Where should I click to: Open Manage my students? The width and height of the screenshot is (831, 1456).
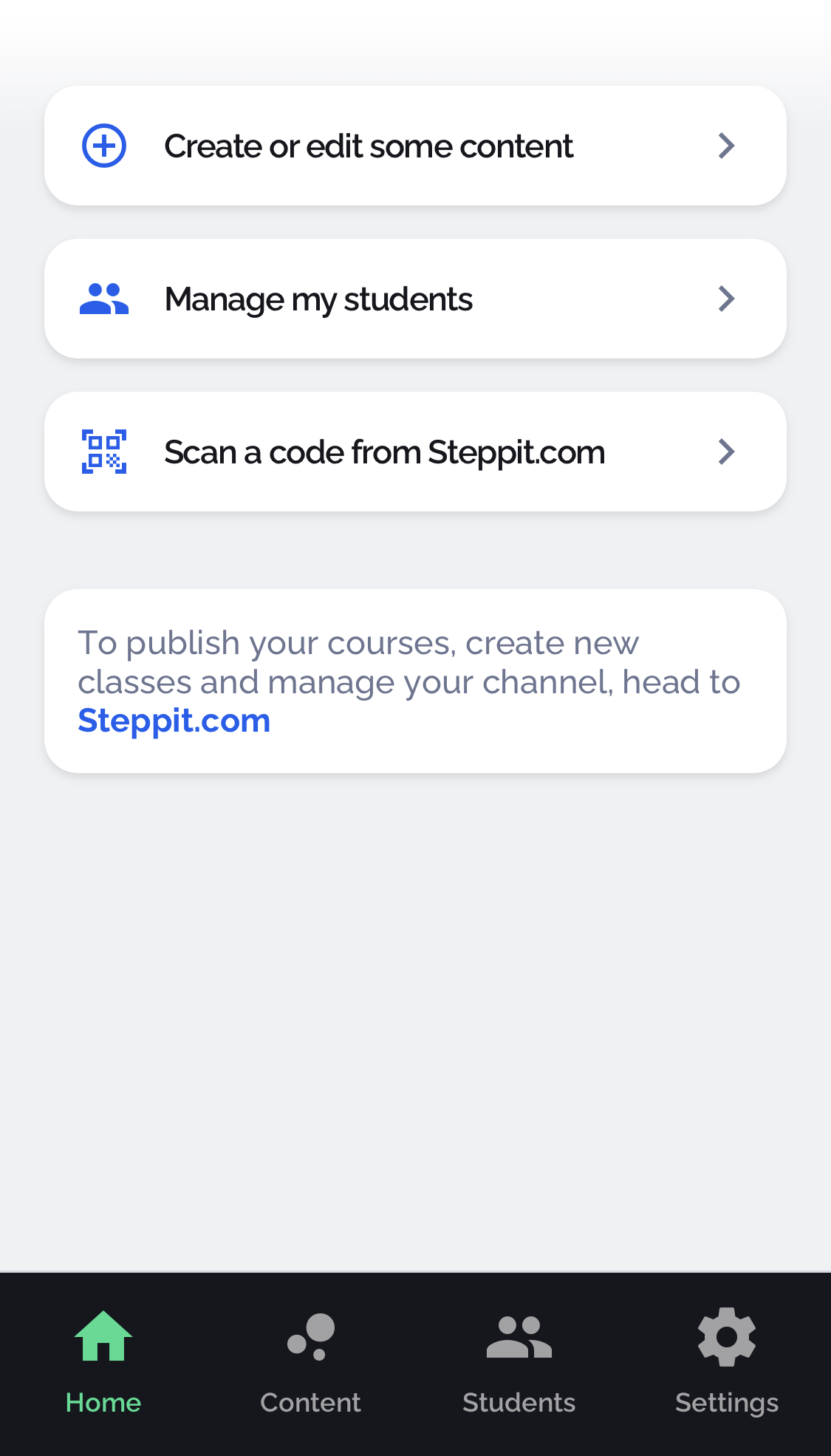coord(415,299)
